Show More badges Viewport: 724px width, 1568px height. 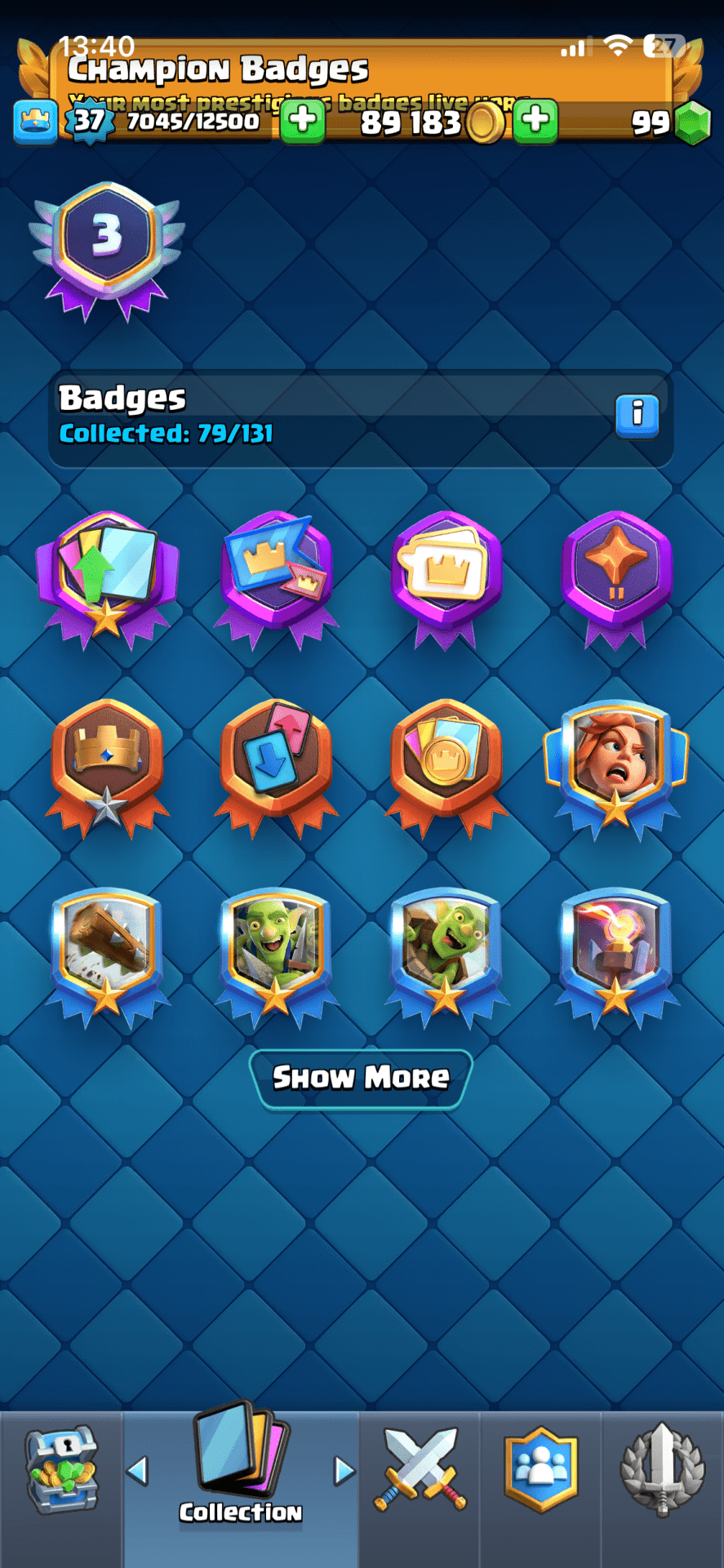pos(361,1078)
